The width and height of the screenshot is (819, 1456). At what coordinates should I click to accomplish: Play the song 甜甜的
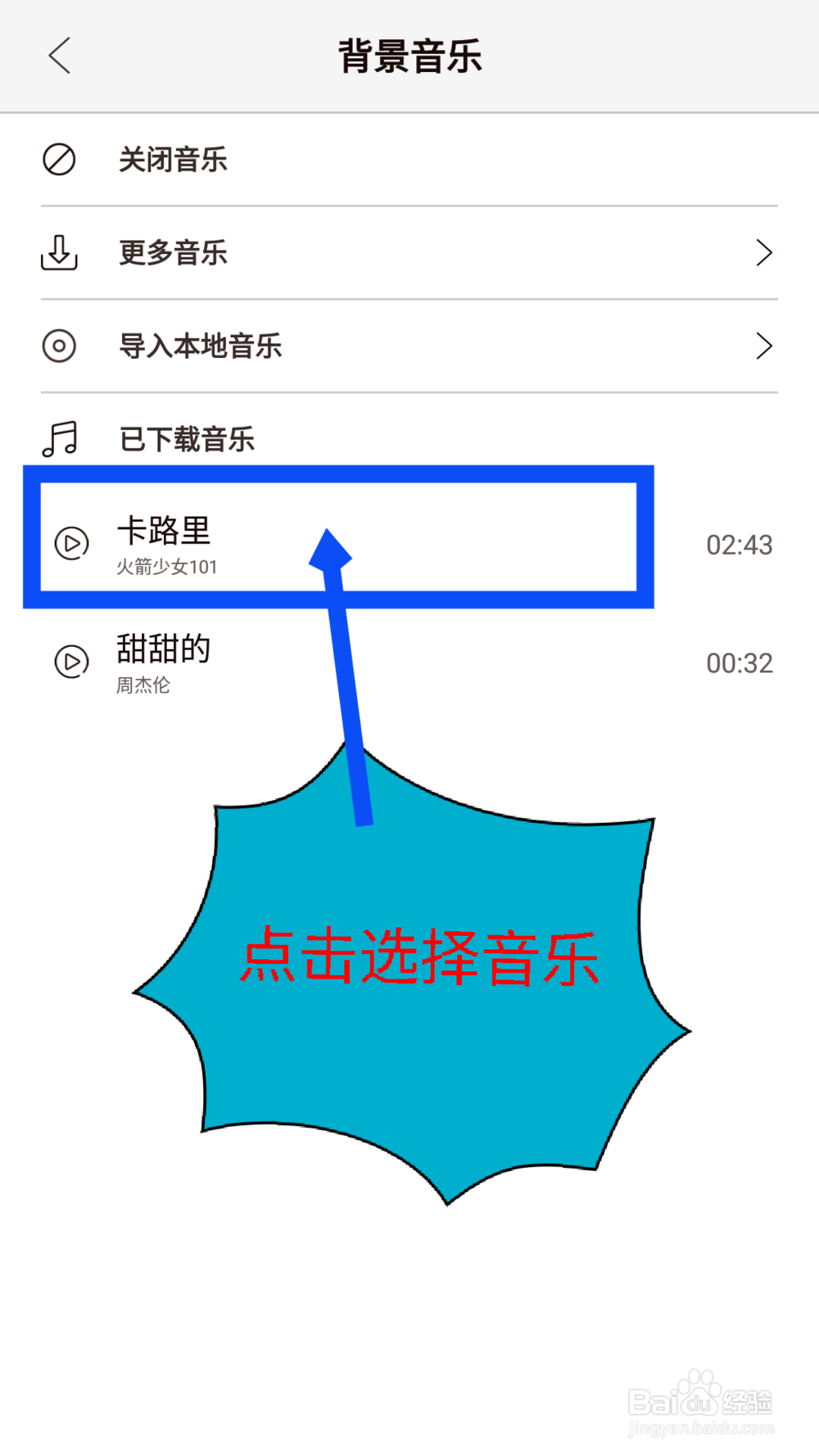coord(72,662)
